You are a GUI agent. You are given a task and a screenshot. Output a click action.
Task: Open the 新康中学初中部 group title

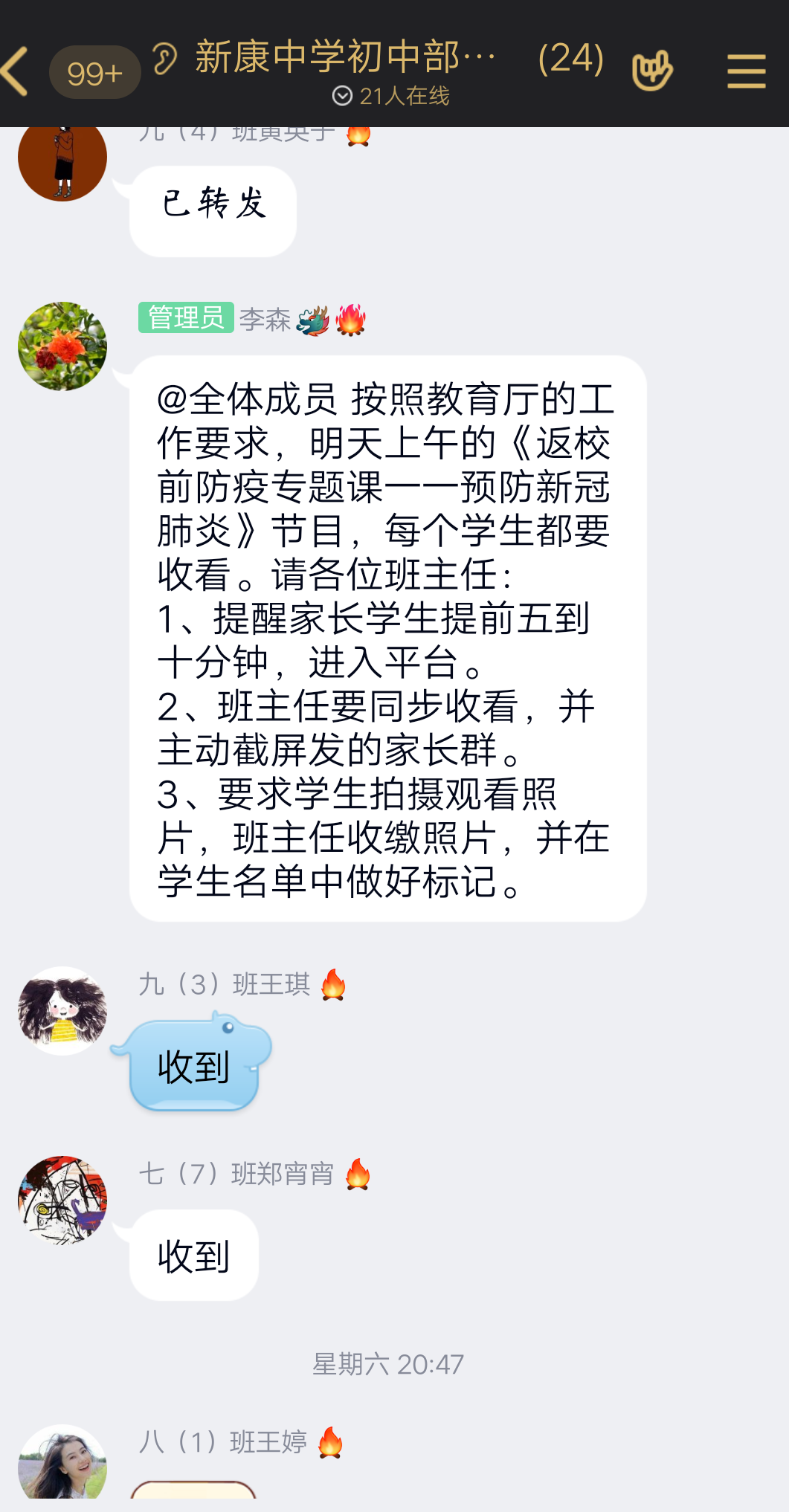[x=346, y=58]
